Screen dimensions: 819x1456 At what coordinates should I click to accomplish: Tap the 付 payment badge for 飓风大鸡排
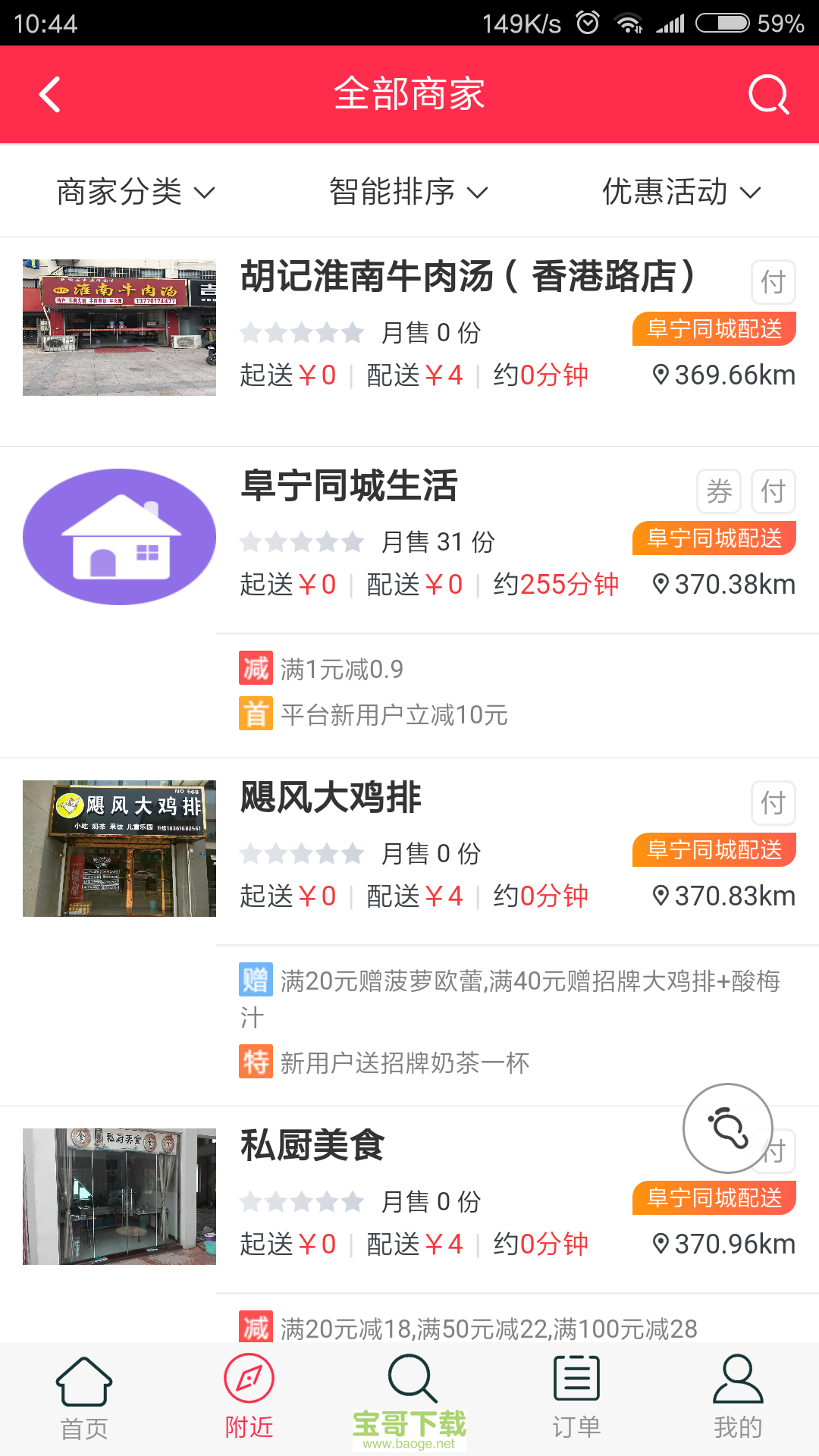pyautogui.click(x=773, y=804)
